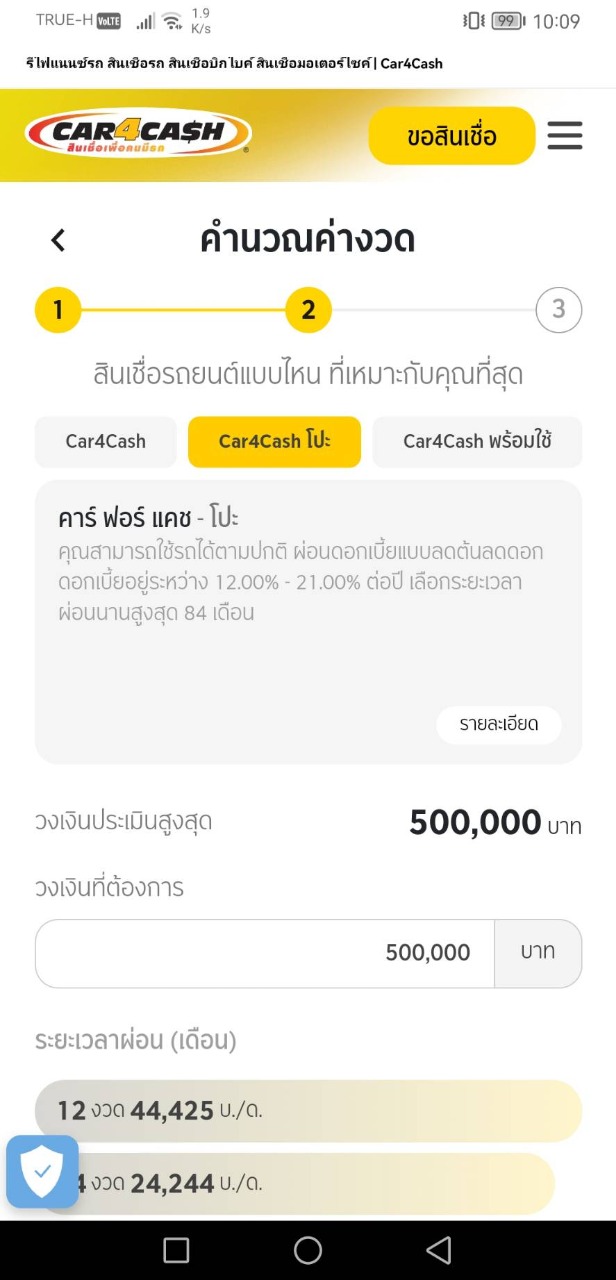Go to the Android home screen
Image resolution: width=616 pixels, height=1280 pixels.
point(308,1250)
